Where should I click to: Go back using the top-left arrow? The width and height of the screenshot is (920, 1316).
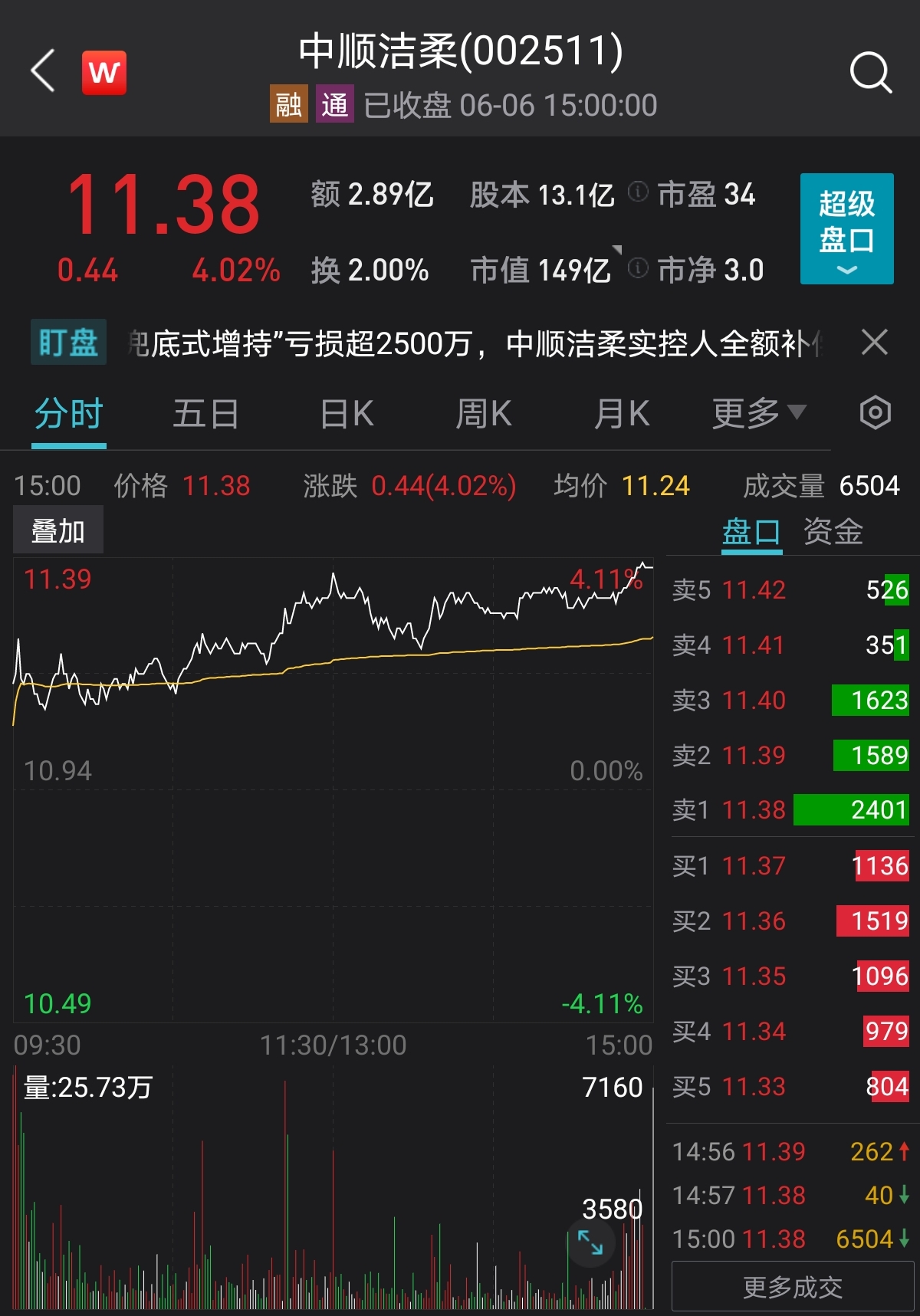tap(44, 71)
